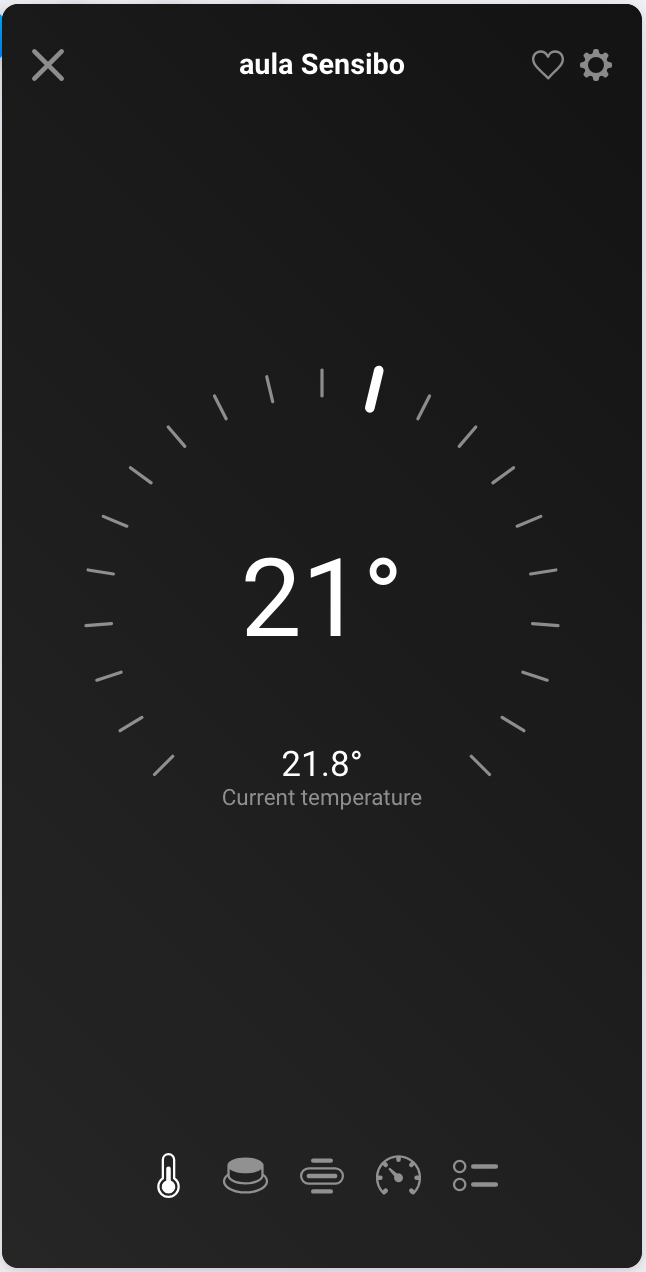Open the fan speed gauge tab

(398, 1175)
